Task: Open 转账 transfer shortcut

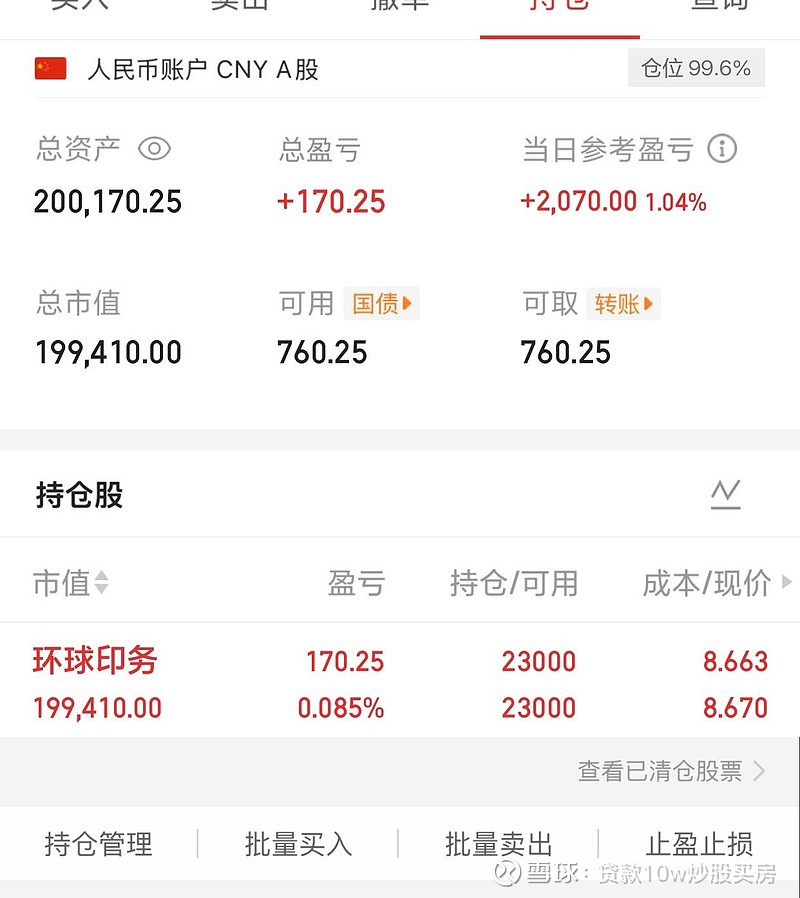Action: pyautogui.click(x=623, y=304)
